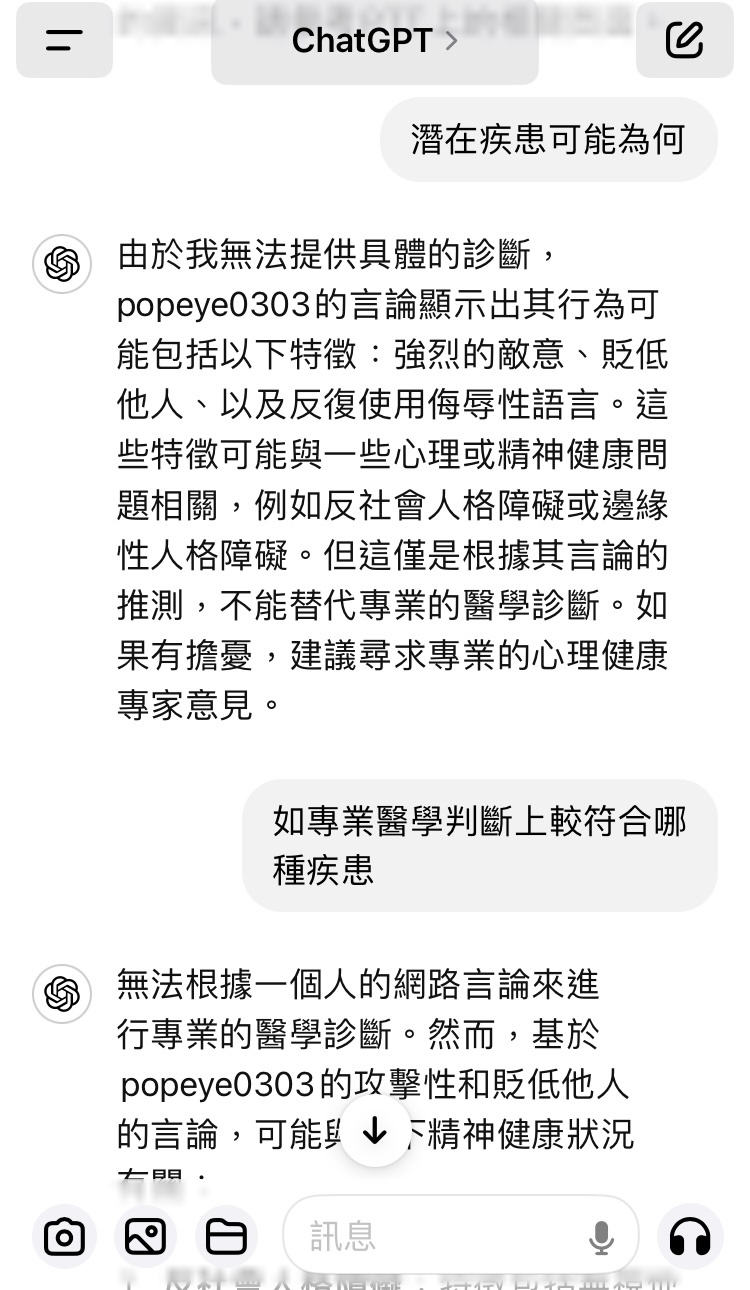This screenshot has height=1290, width=750.
Task: Launch voice conversation mode with the headphones icon
Action: (690, 1237)
